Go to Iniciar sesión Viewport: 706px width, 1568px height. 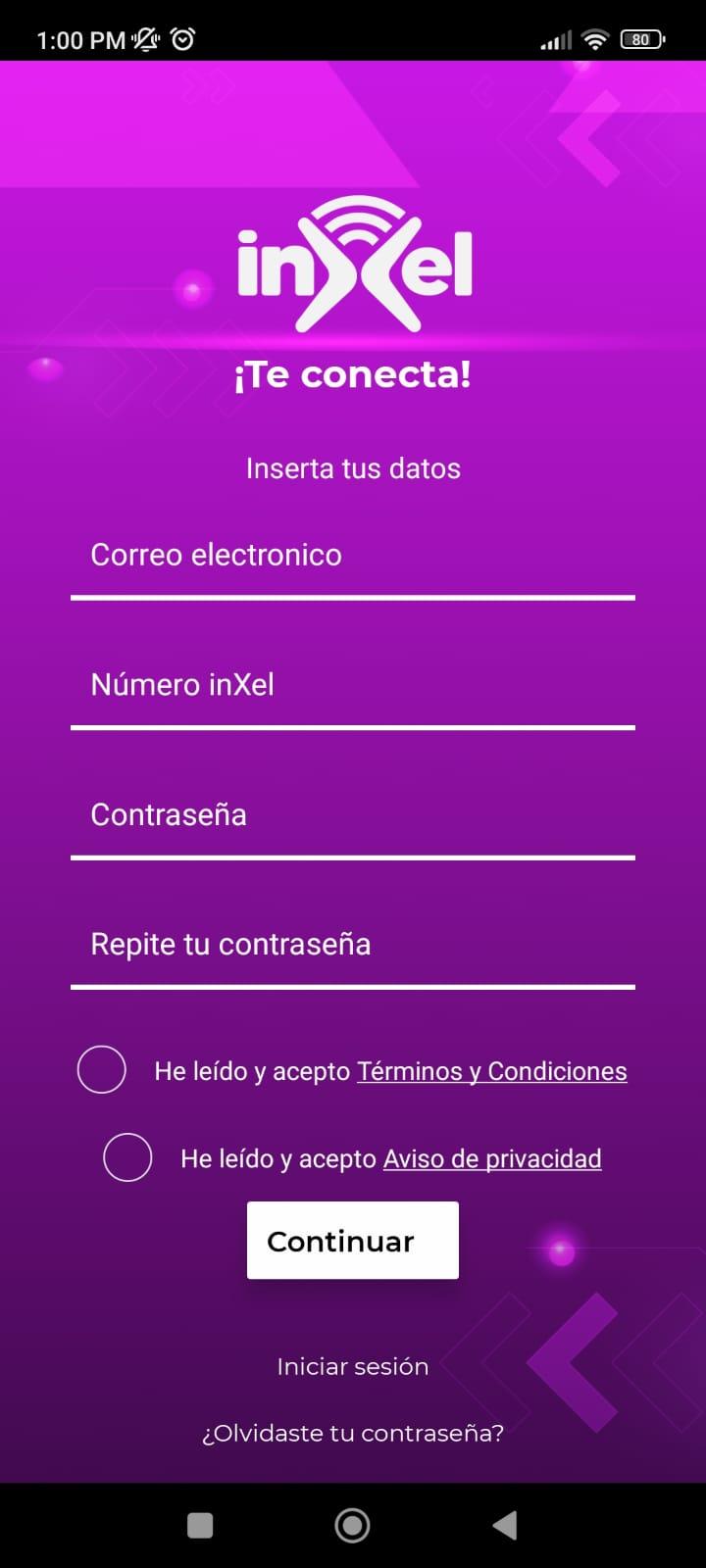click(352, 1367)
